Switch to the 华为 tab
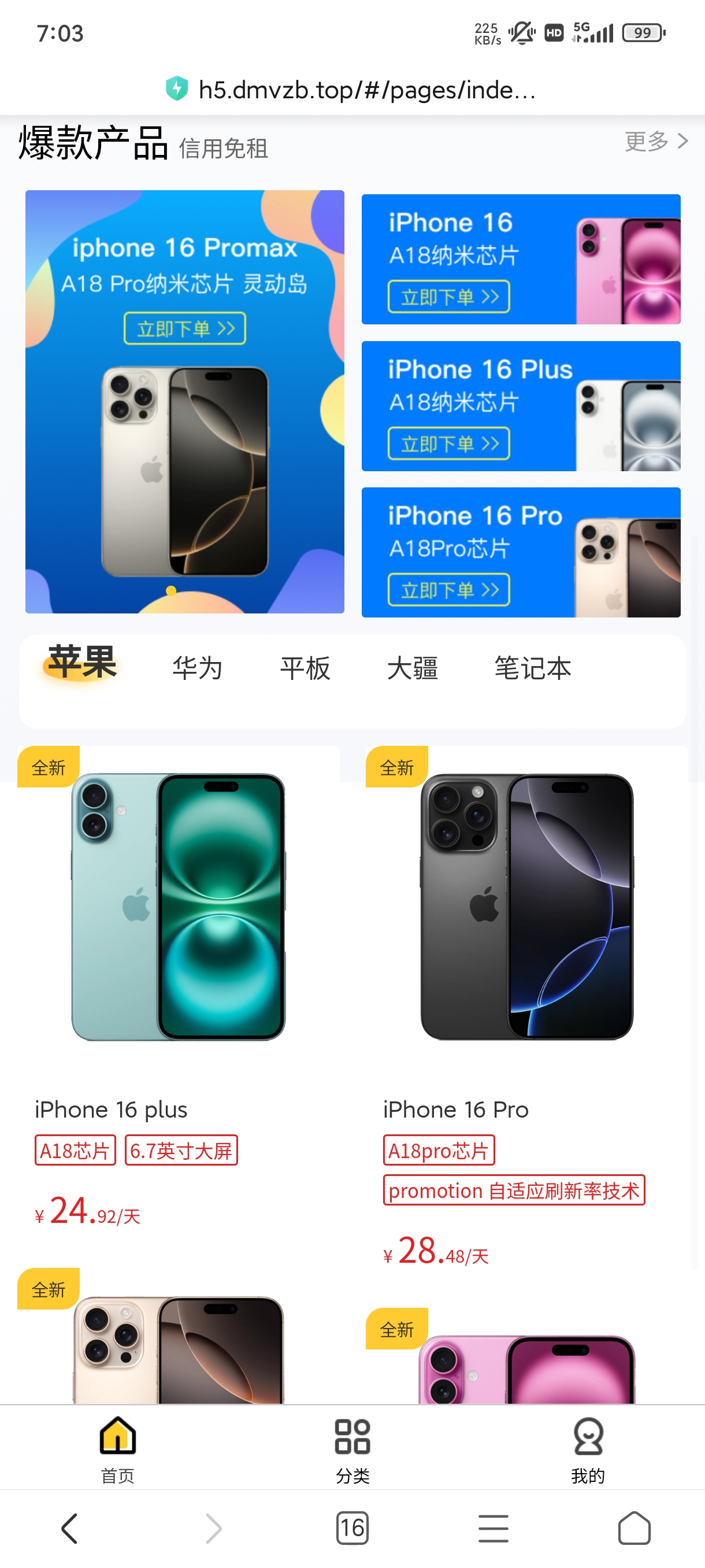Image resolution: width=705 pixels, height=1568 pixels. point(197,668)
